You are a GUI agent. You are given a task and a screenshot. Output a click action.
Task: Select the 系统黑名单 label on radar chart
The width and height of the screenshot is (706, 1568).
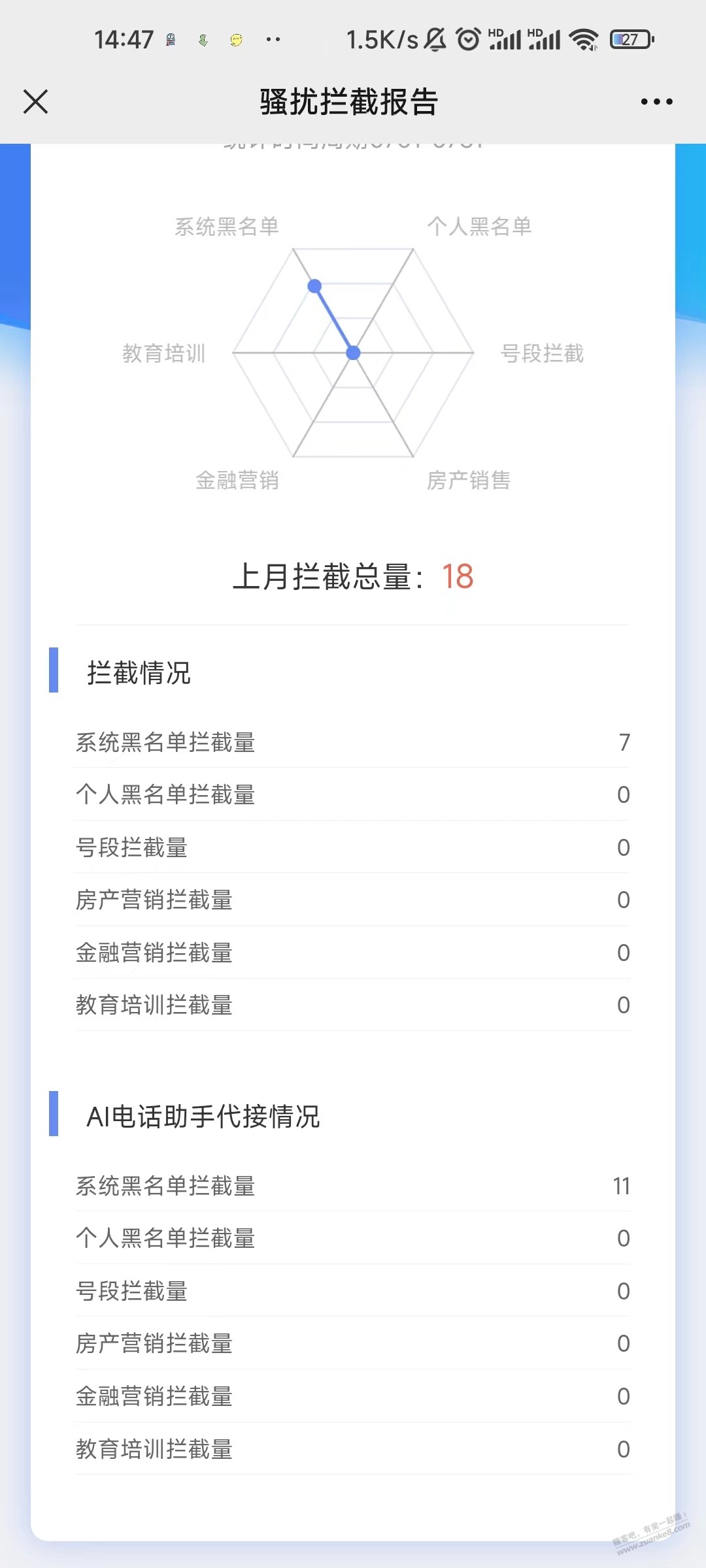(x=227, y=227)
